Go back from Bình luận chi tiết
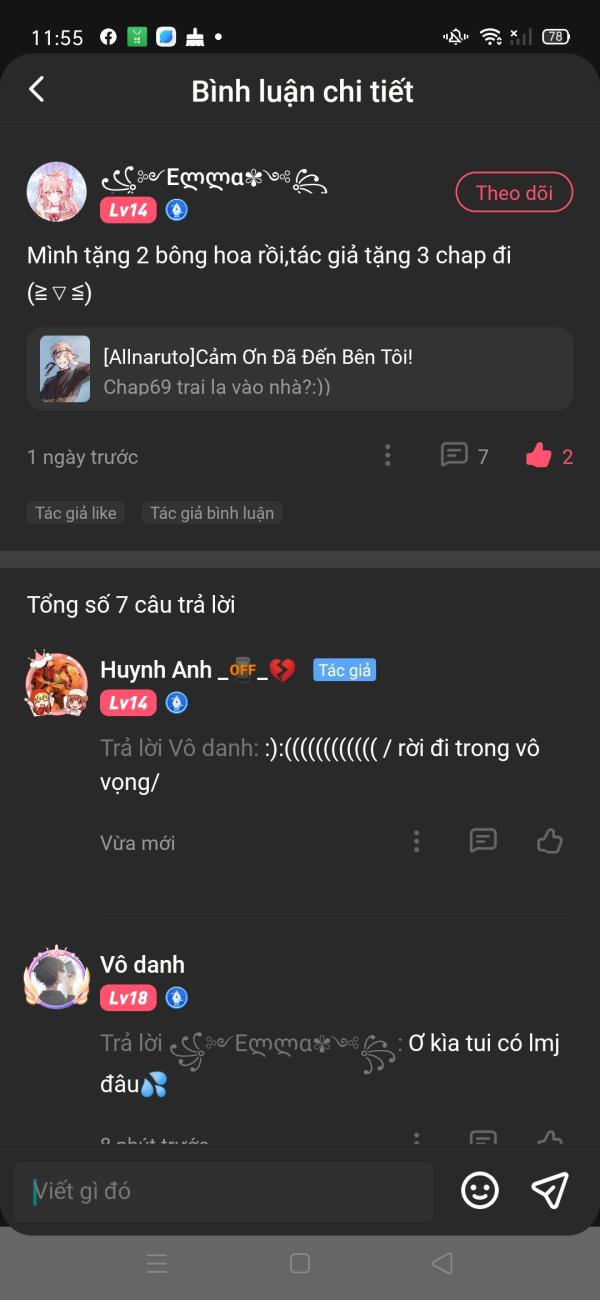This screenshot has width=600, height=1300. 37,90
